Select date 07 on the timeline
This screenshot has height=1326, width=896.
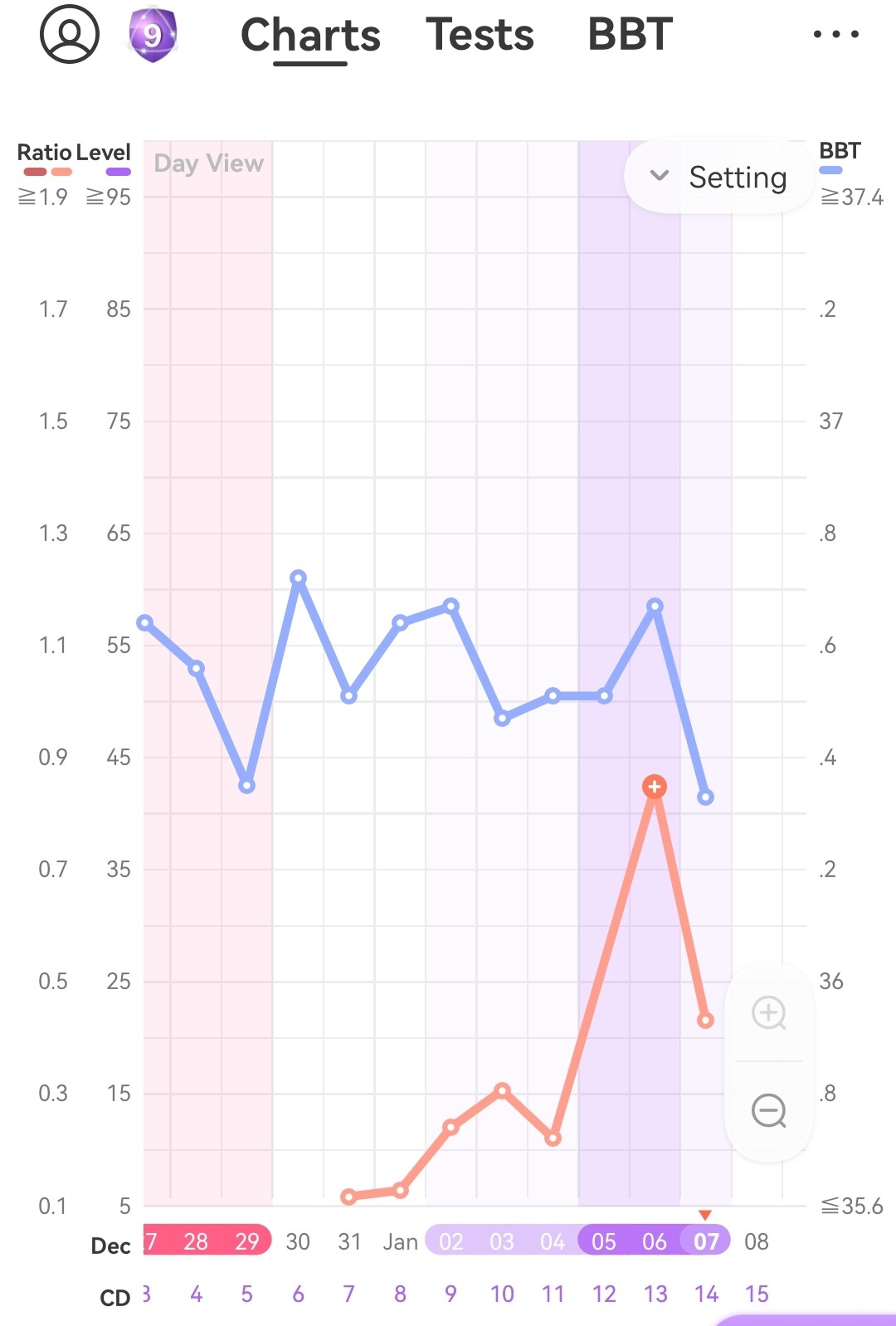(706, 1241)
